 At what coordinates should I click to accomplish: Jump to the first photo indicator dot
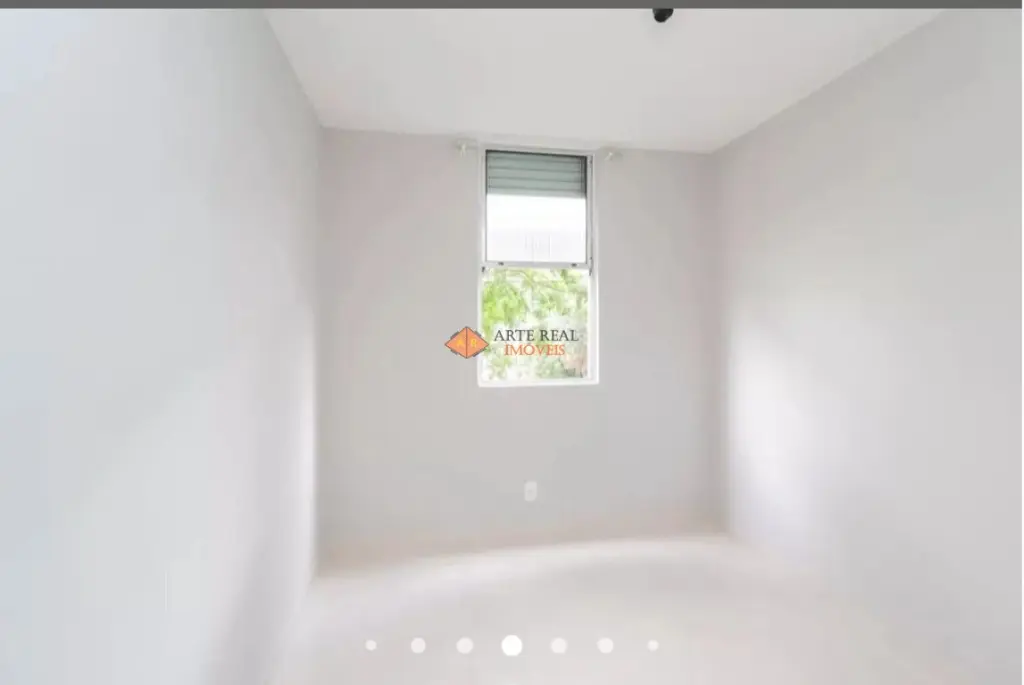[x=371, y=645]
